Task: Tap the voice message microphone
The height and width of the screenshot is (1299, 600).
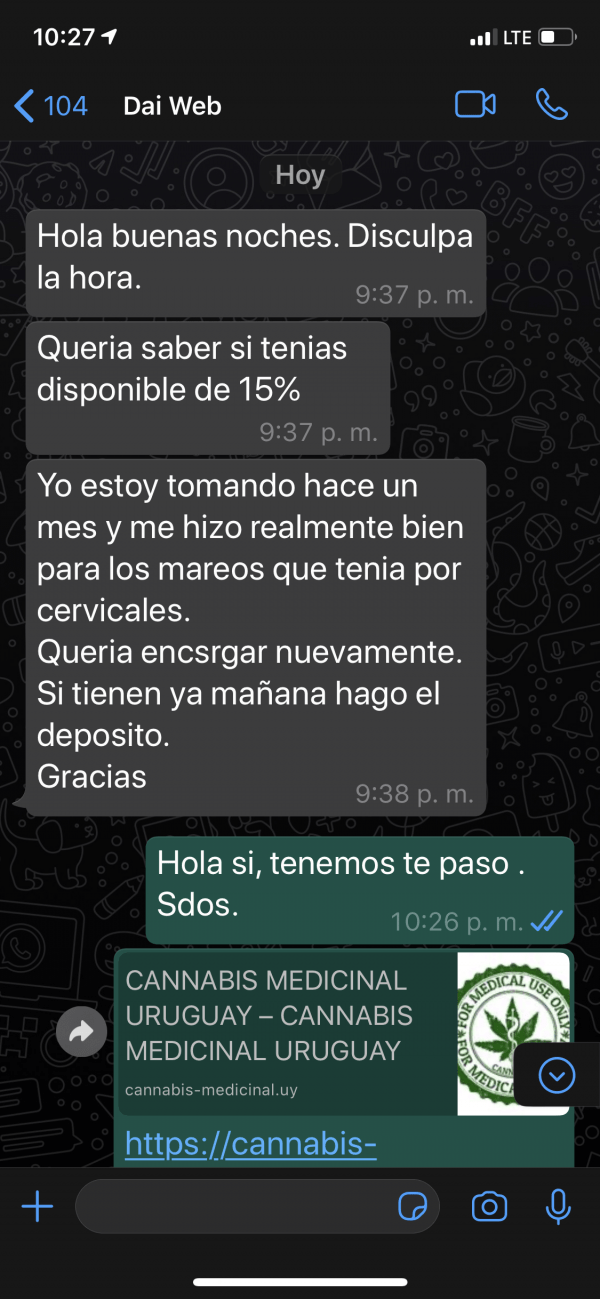Action: [557, 1207]
